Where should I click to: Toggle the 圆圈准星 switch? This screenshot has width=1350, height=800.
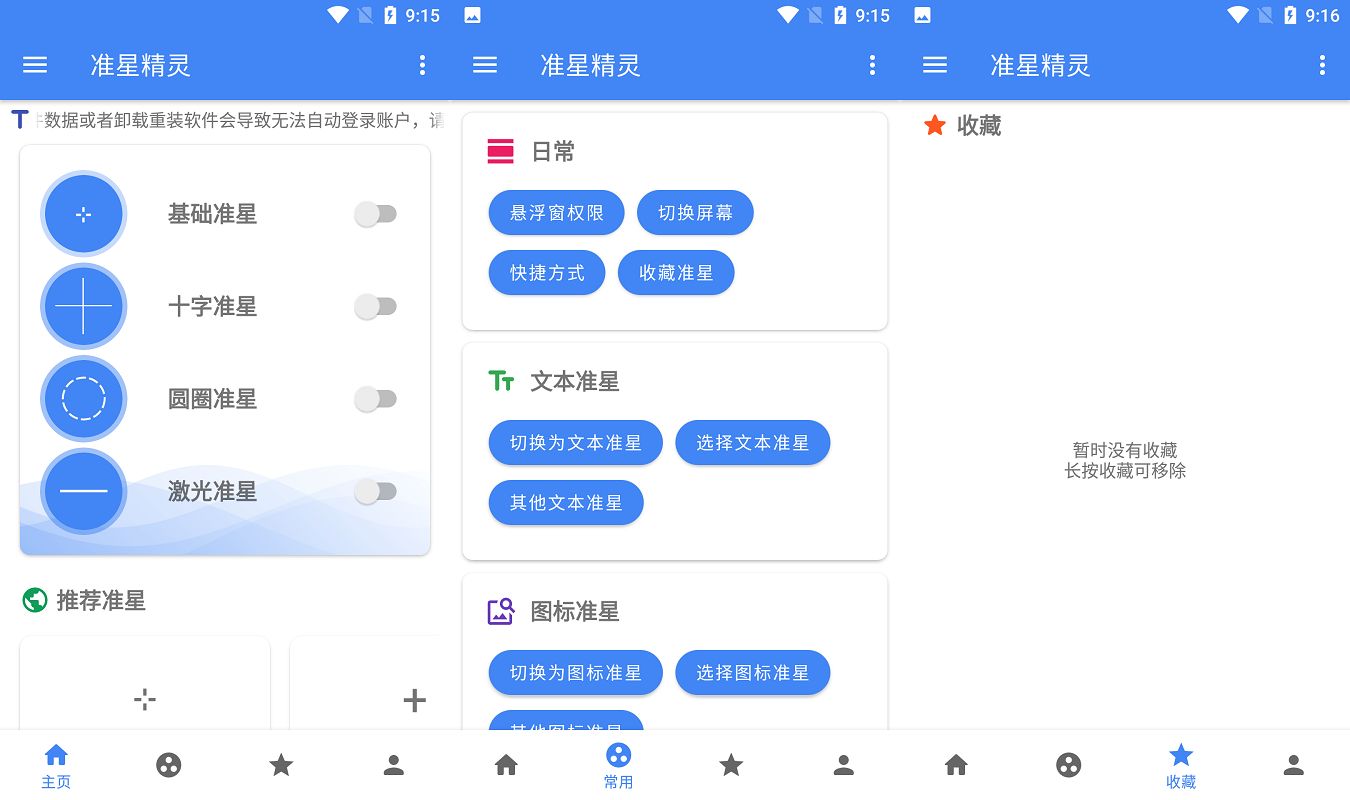click(376, 399)
